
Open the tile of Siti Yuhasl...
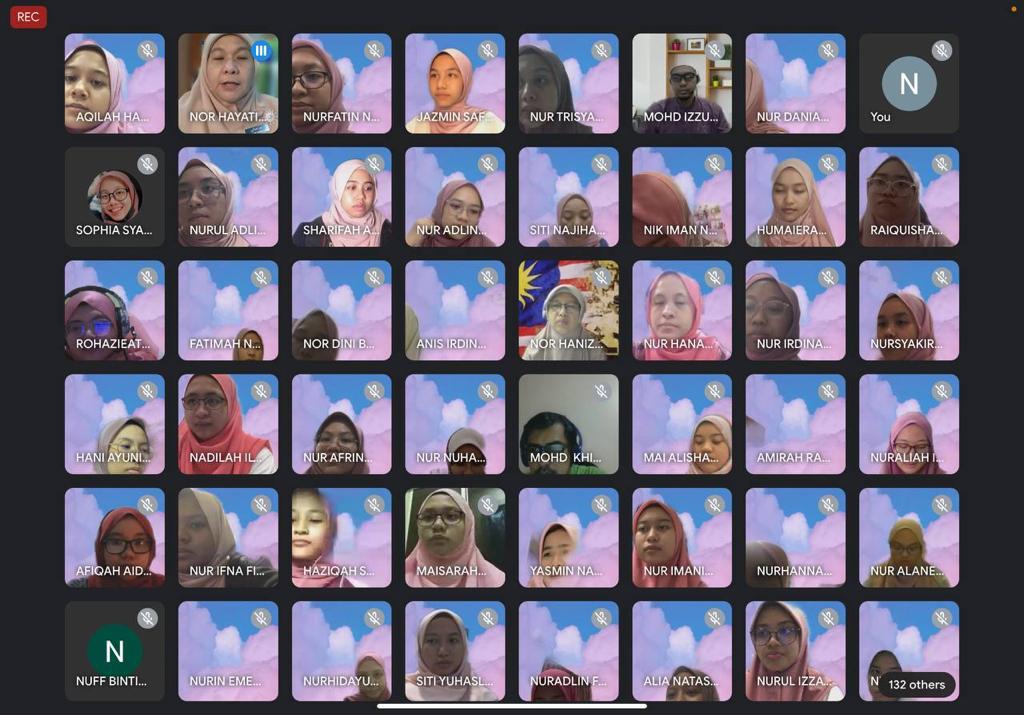(455, 651)
